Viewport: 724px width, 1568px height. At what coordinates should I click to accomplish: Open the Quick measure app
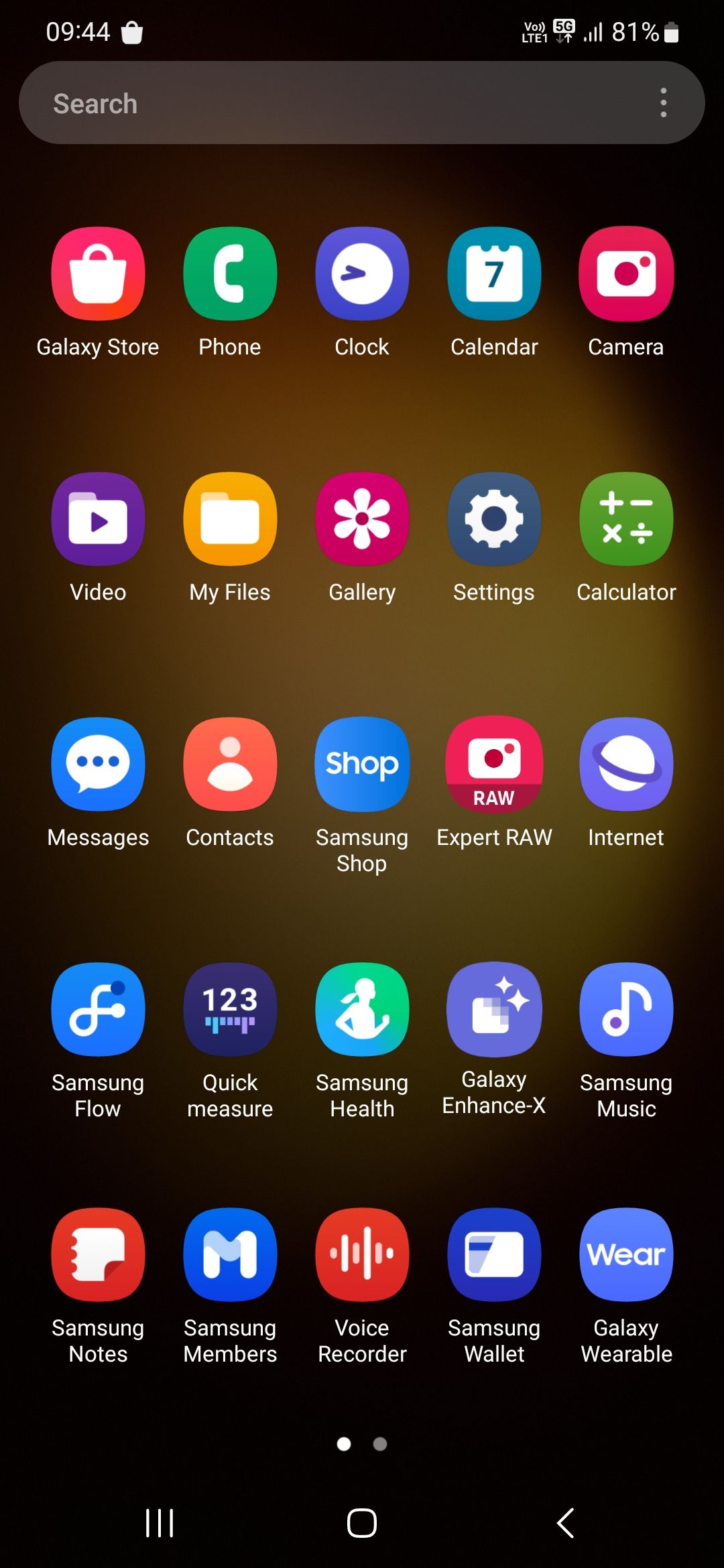pos(230,1010)
